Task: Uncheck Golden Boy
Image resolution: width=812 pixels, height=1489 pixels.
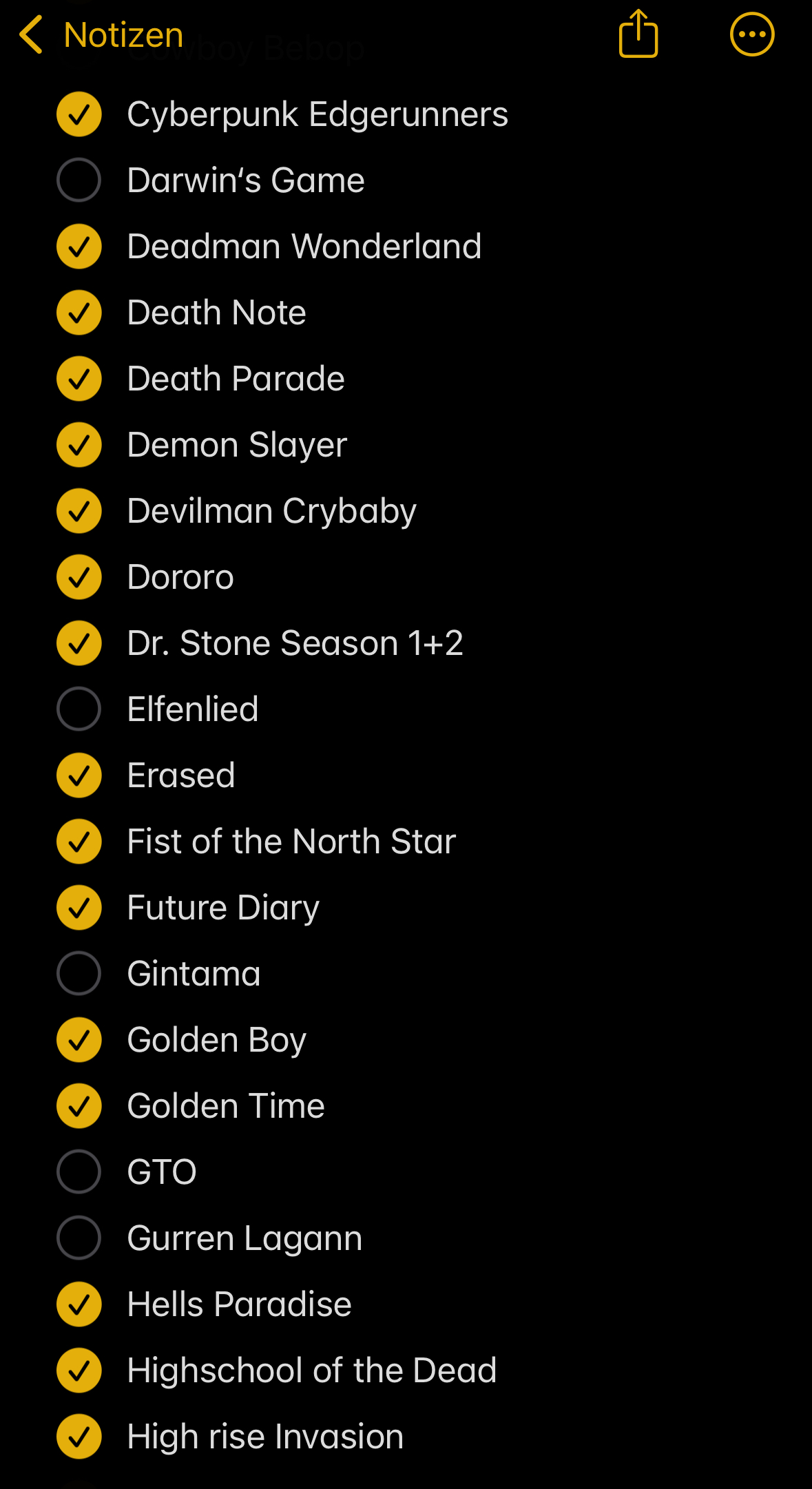Action: [79, 1040]
